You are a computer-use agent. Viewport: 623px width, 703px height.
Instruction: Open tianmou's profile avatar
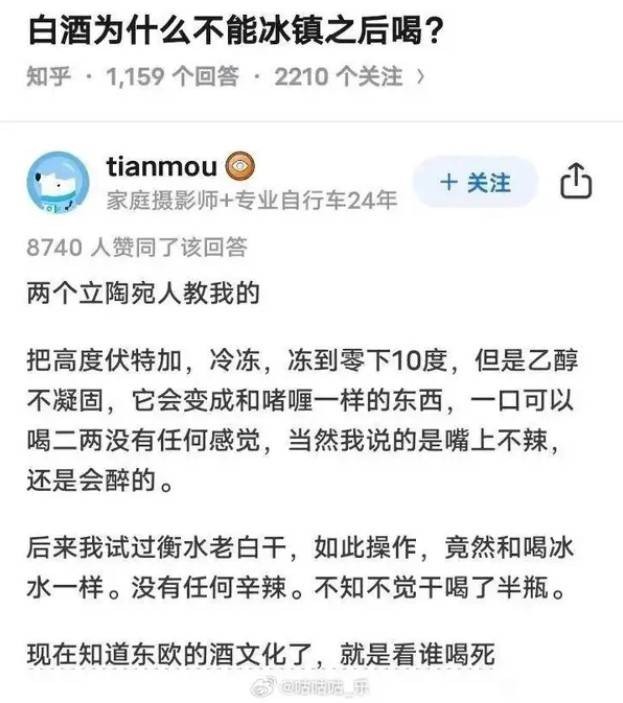coord(57,182)
